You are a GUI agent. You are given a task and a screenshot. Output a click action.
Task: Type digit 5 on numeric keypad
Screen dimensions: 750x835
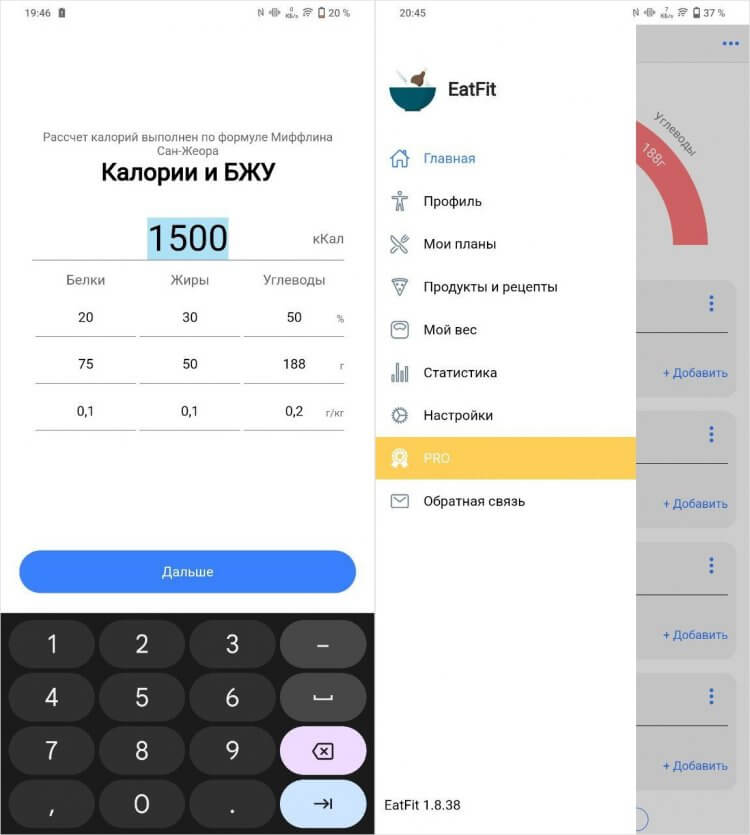[x=142, y=697]
